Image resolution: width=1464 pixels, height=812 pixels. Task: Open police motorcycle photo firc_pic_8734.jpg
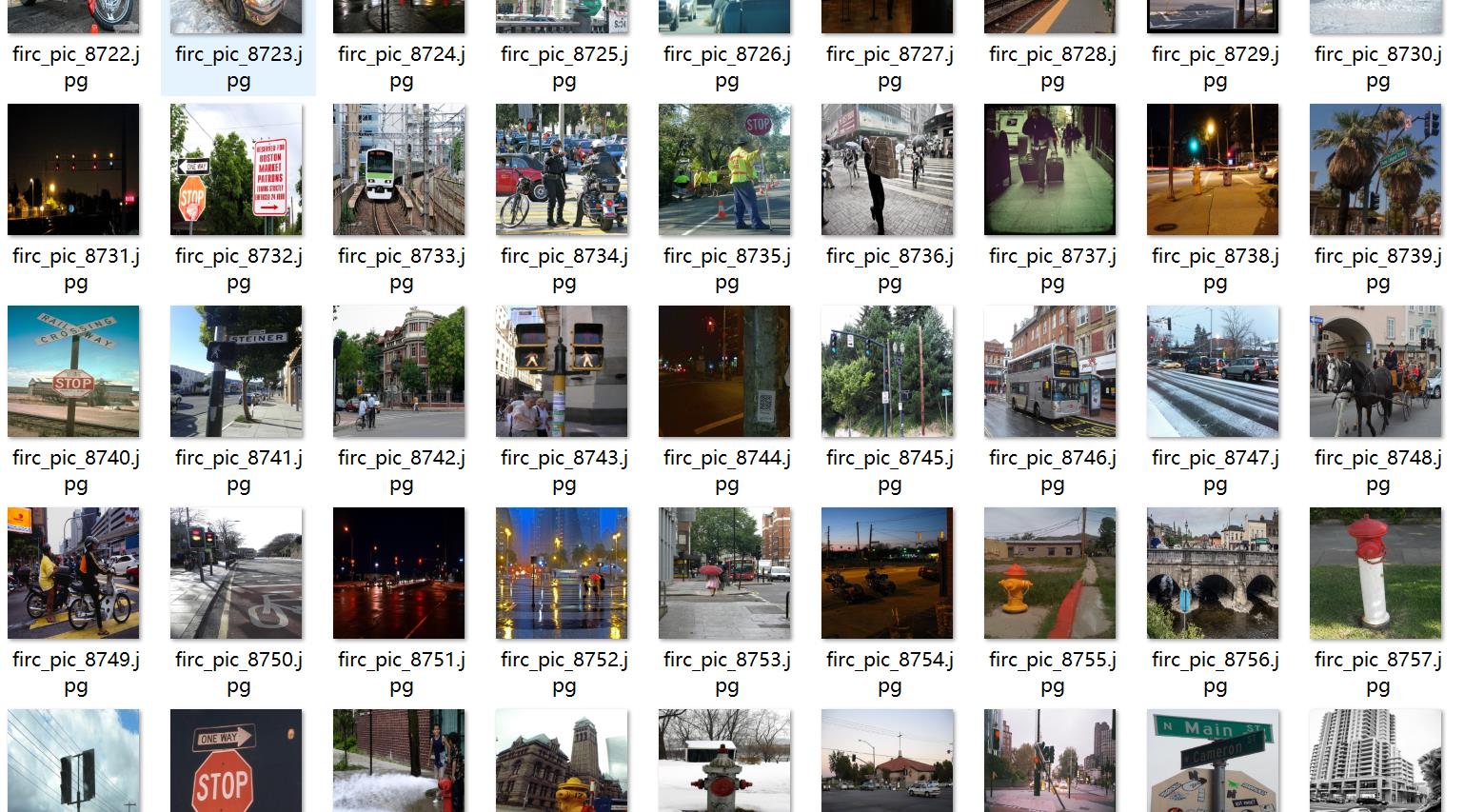pos(562,169)
